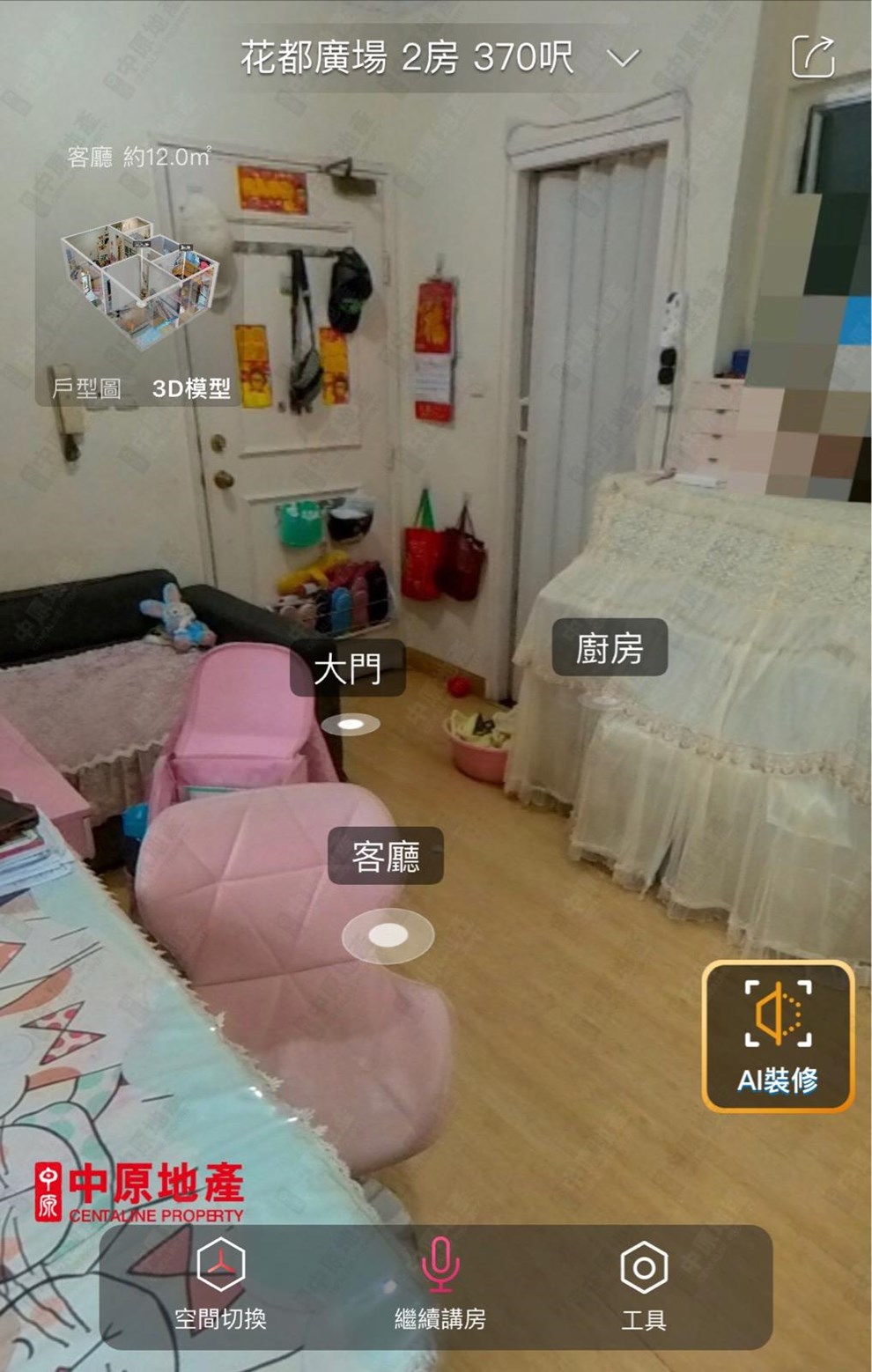Open 空間切換 to change room

tap(220, 1284)
